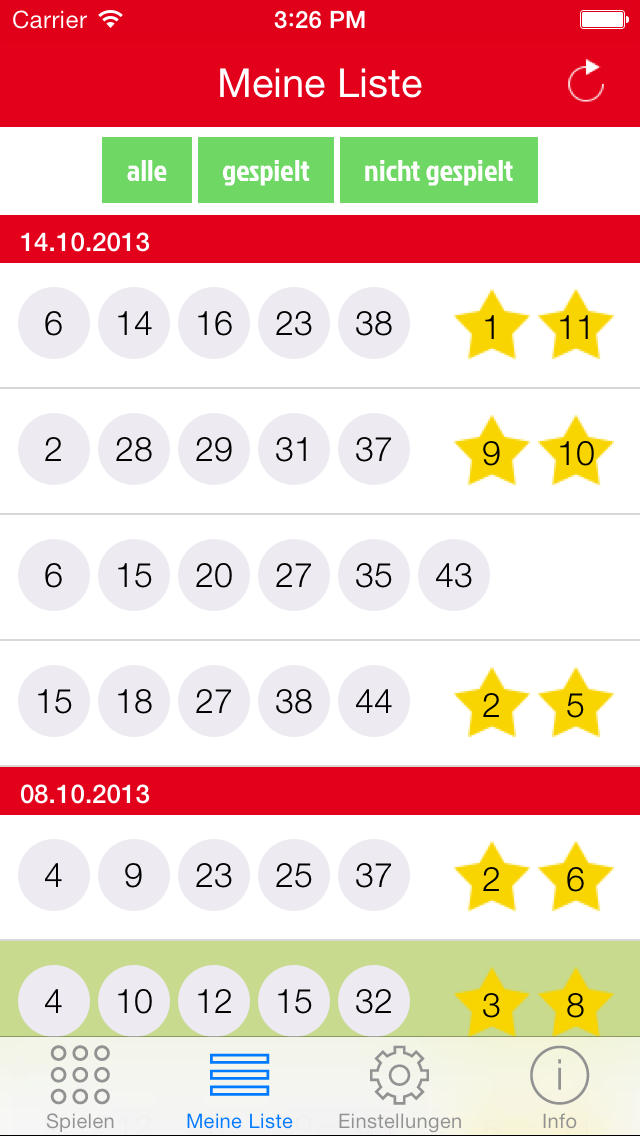
Task: Open the row with numbers 6 14 16 23 38
Action: tap(320, 325)
